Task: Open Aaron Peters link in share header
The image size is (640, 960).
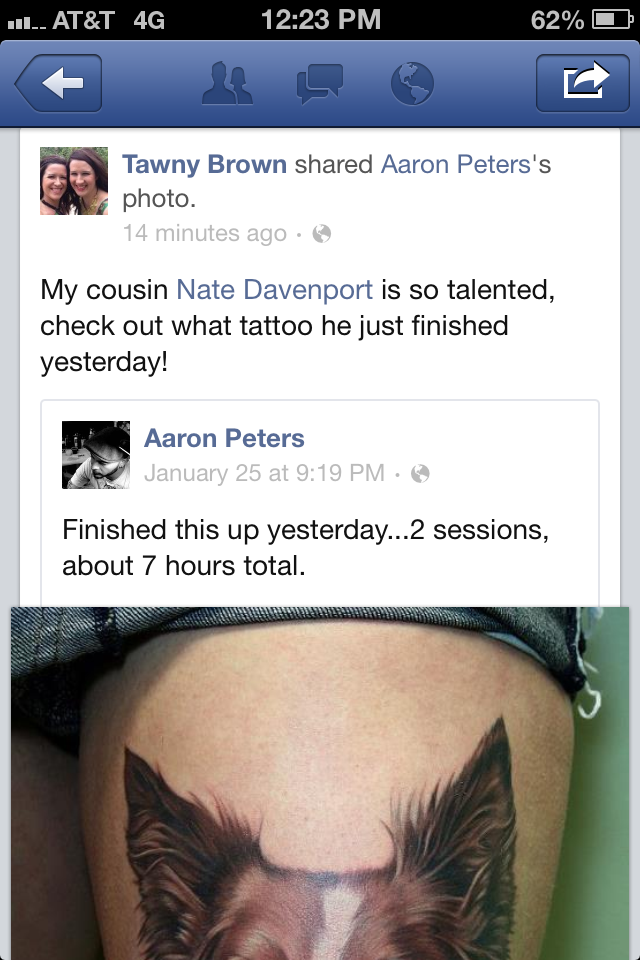Action: pyautogui.click(x=455, y=165)
